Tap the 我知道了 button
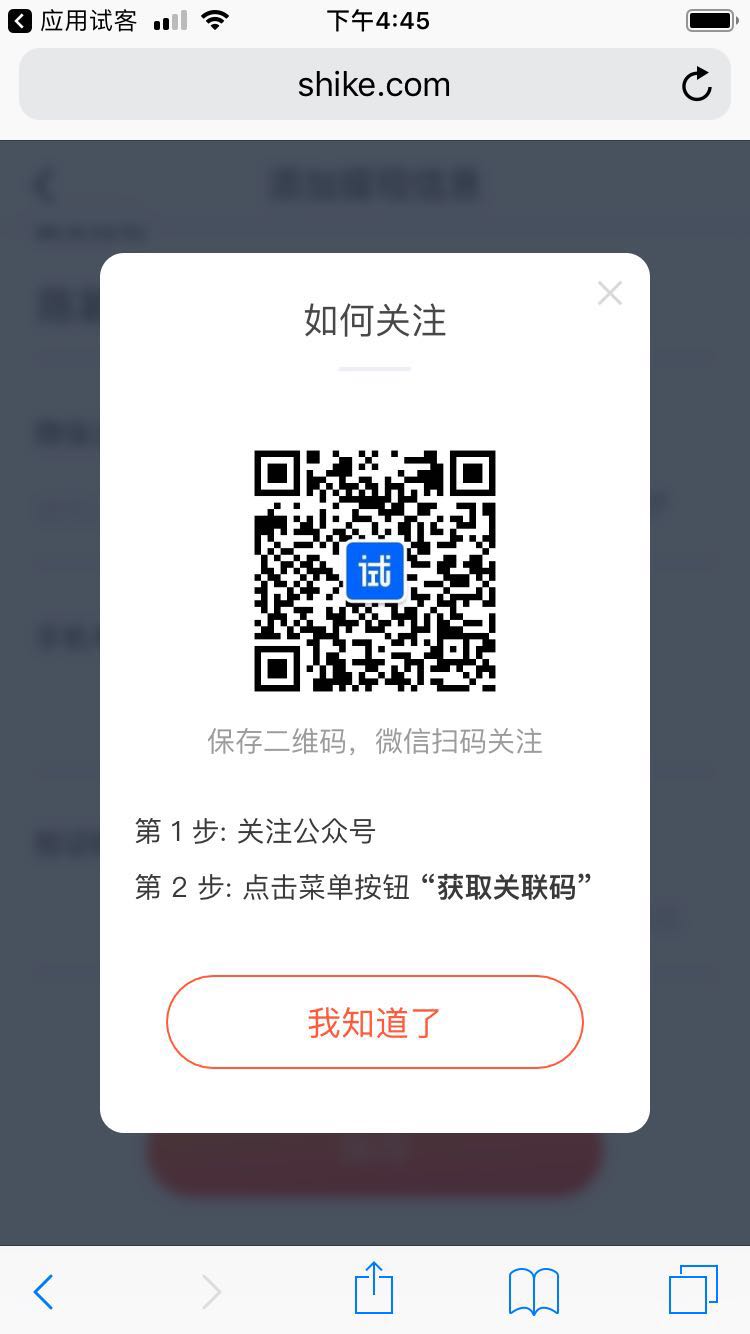The height and width of the screenshot is (1334, 750). pos(374,1022)
